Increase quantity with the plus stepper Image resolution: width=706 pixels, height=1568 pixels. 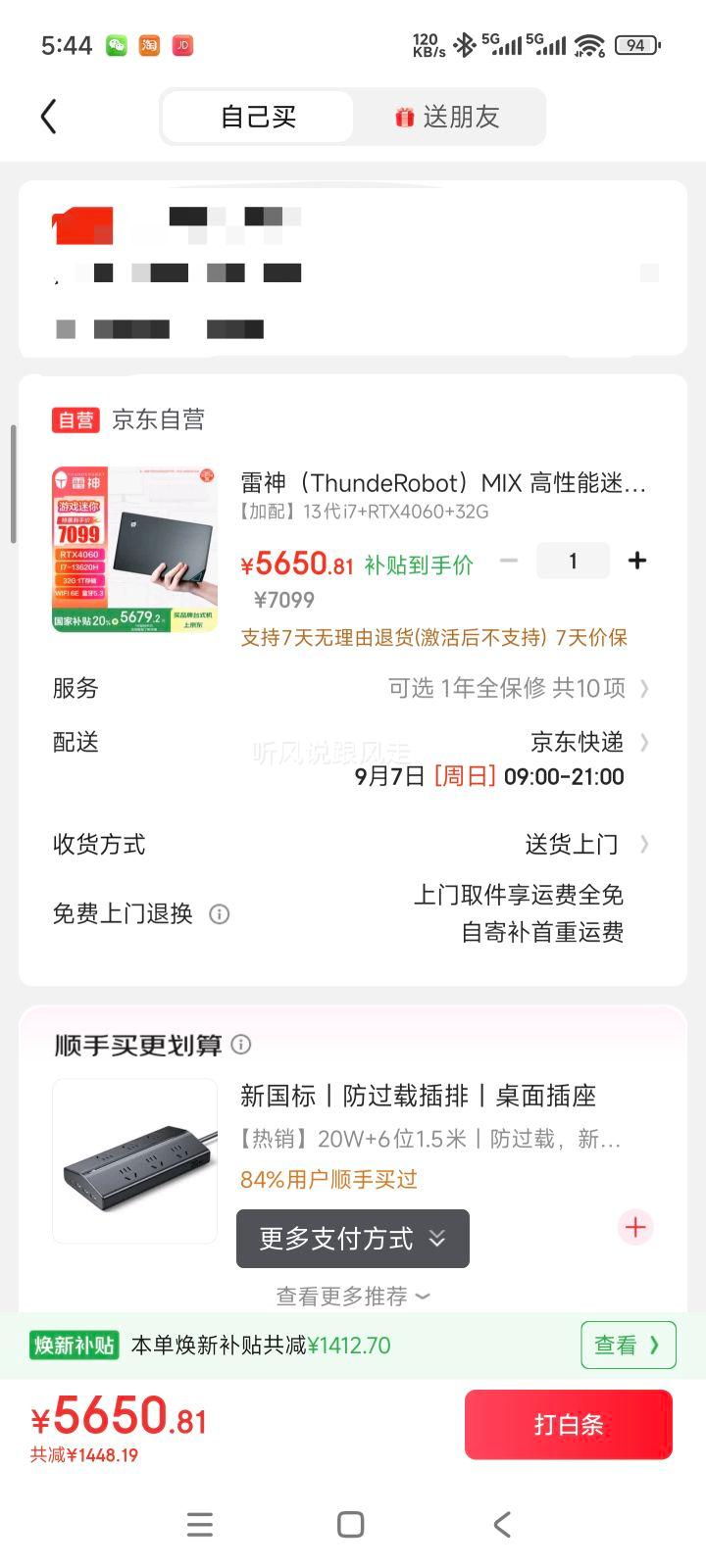coord(636,560)
